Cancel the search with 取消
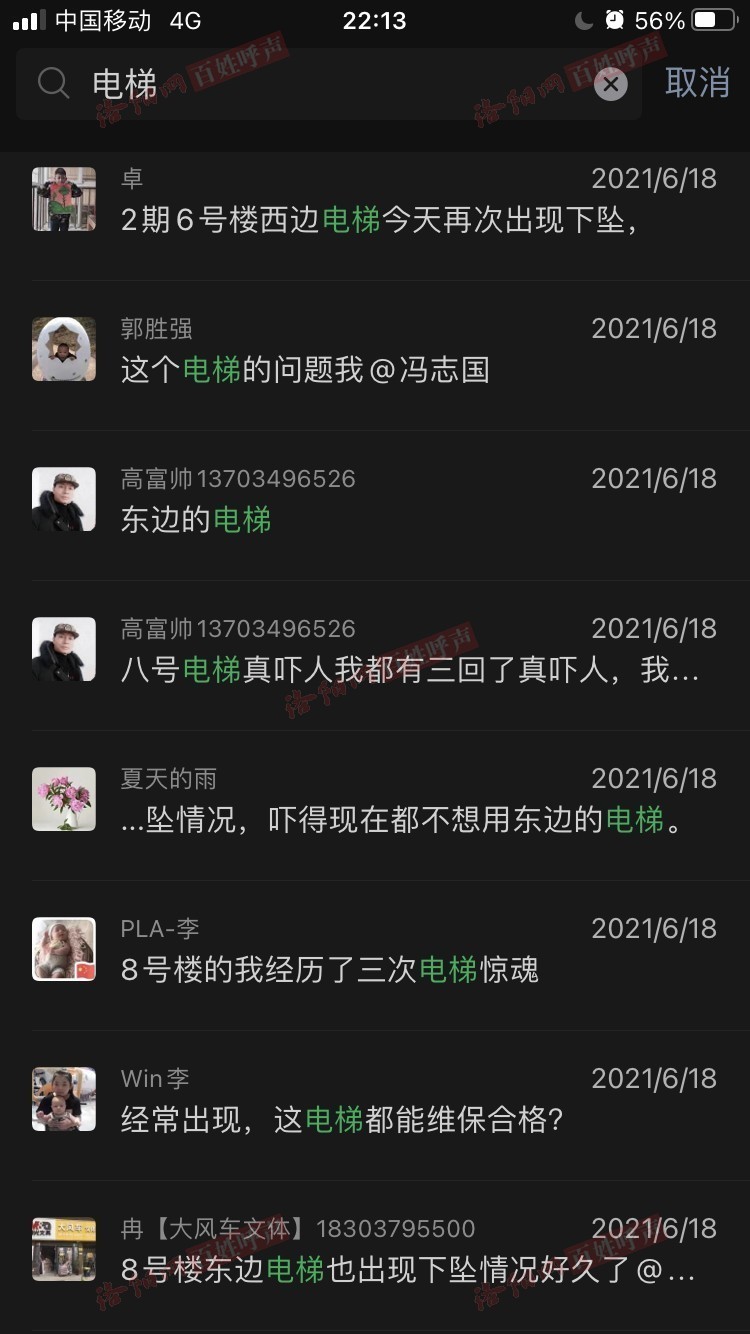This screenshot has height=1334, width=750. click(x=697, y=83)
